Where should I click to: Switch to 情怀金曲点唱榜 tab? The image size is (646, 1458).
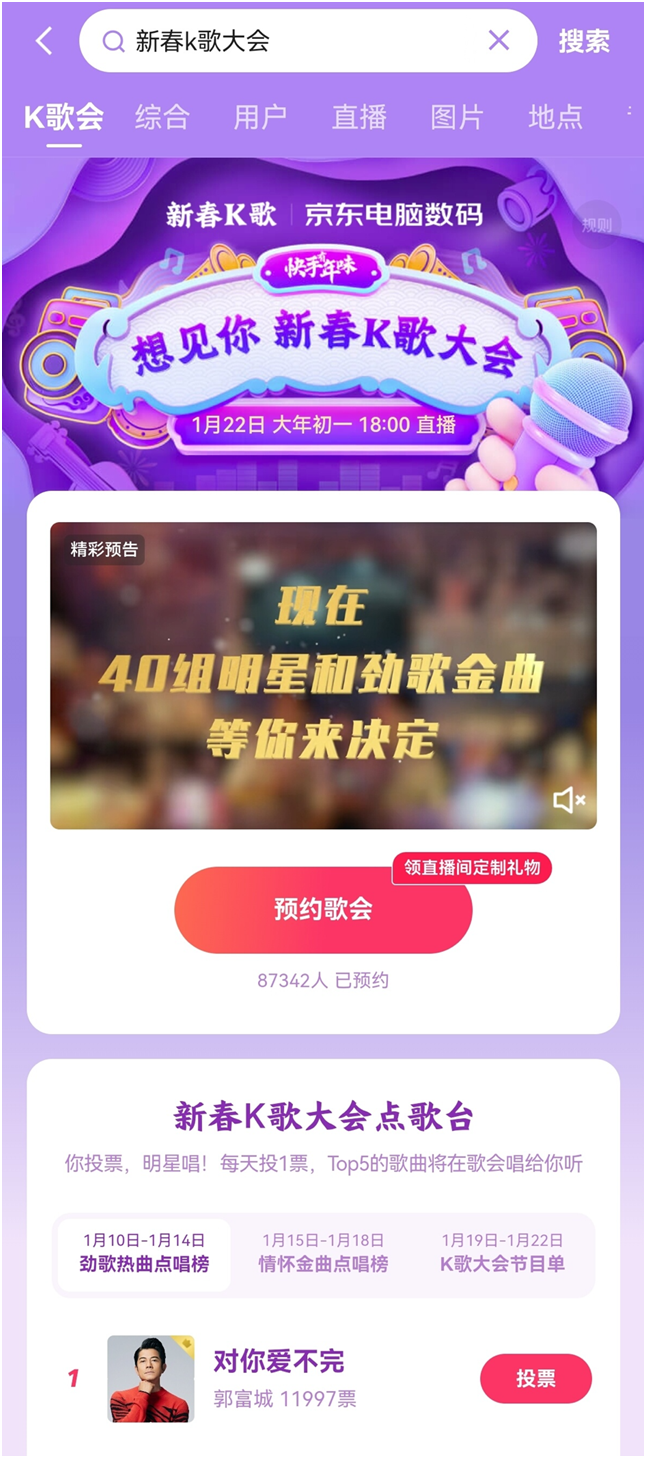pyautogui.click(x=323, y=1253)
